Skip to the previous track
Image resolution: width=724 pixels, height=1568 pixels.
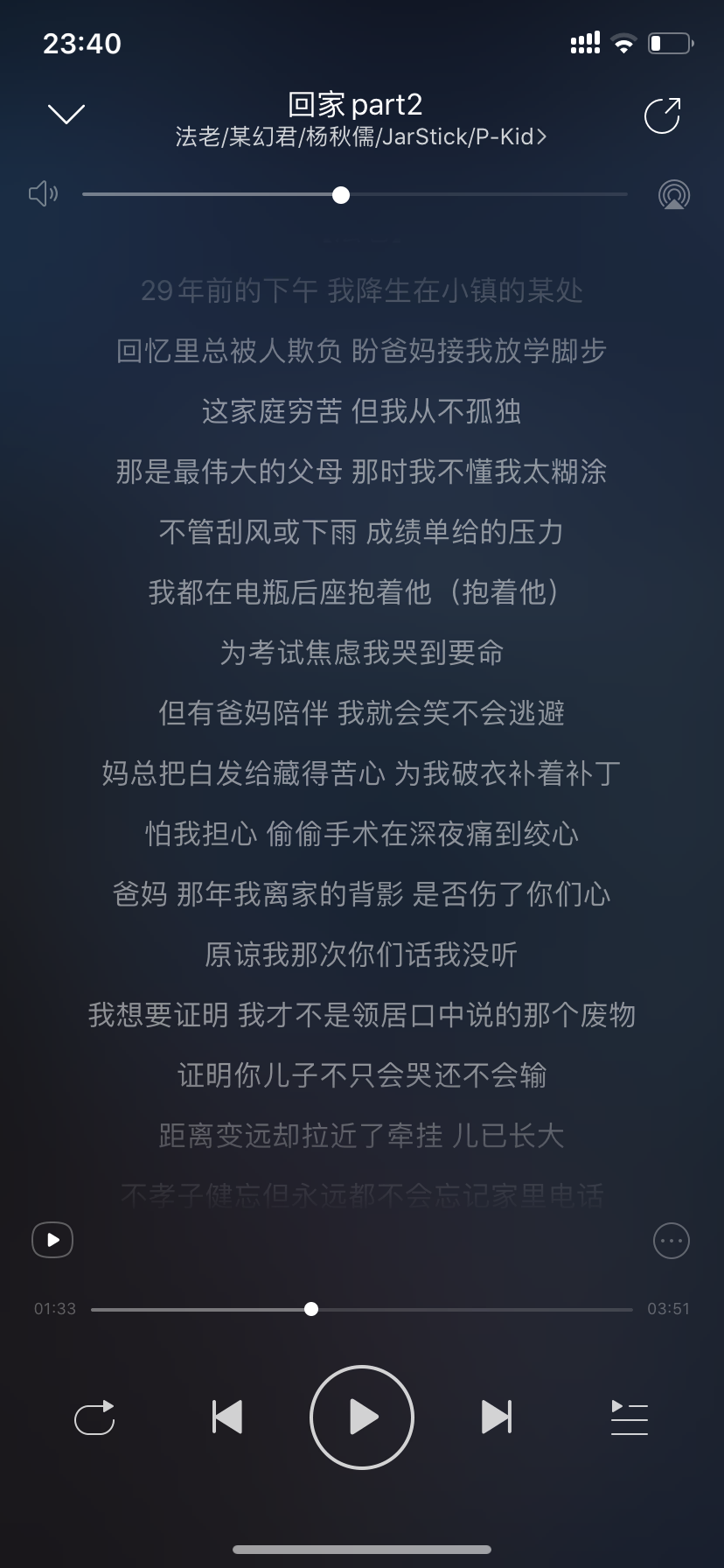[227, 1417]
